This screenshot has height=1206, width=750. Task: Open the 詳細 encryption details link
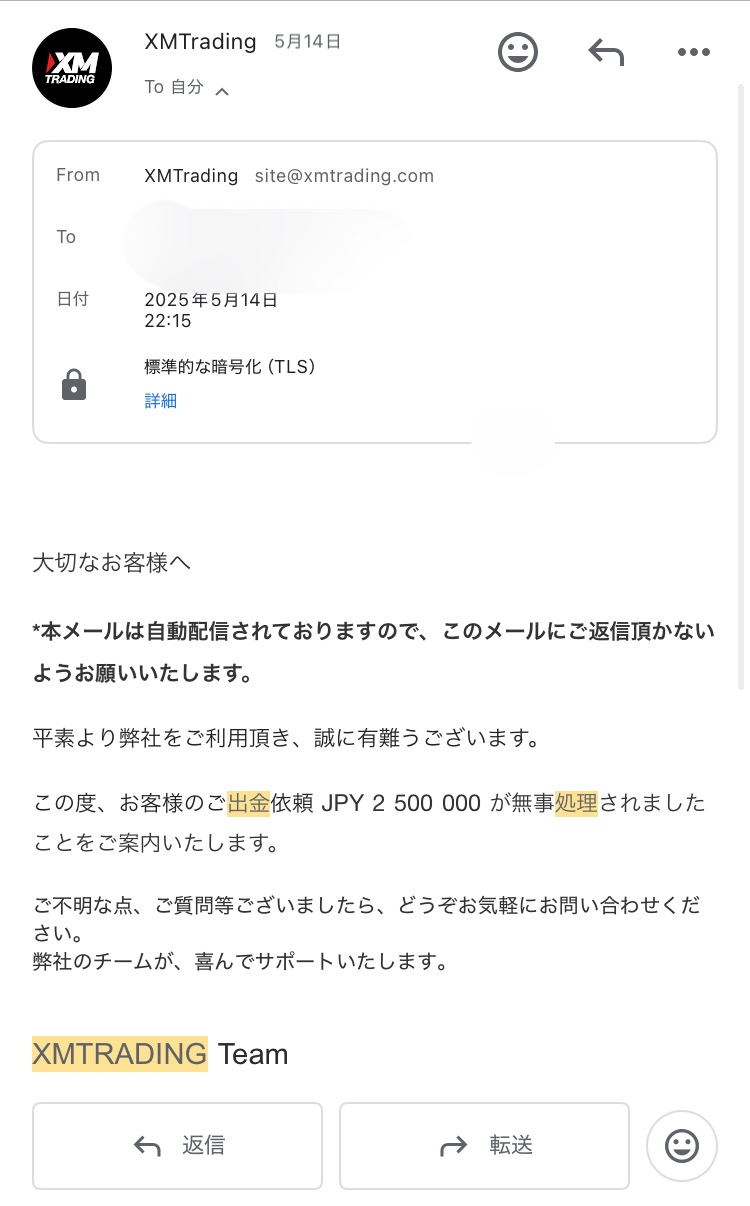click(x=161, y=401)
